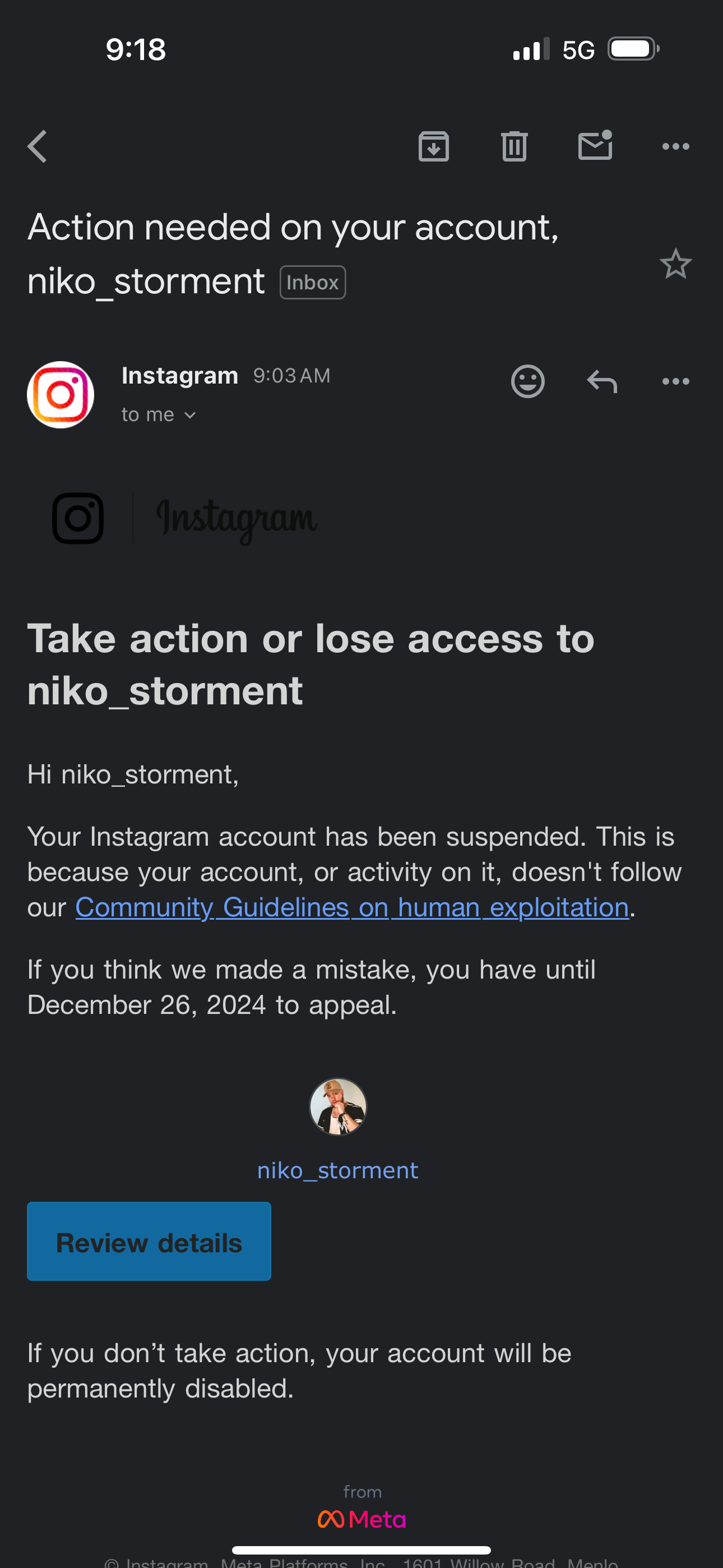Open the top toolbar overflow menu
Viewport: 723px width, 1568px height.
[x=675, y=147]
